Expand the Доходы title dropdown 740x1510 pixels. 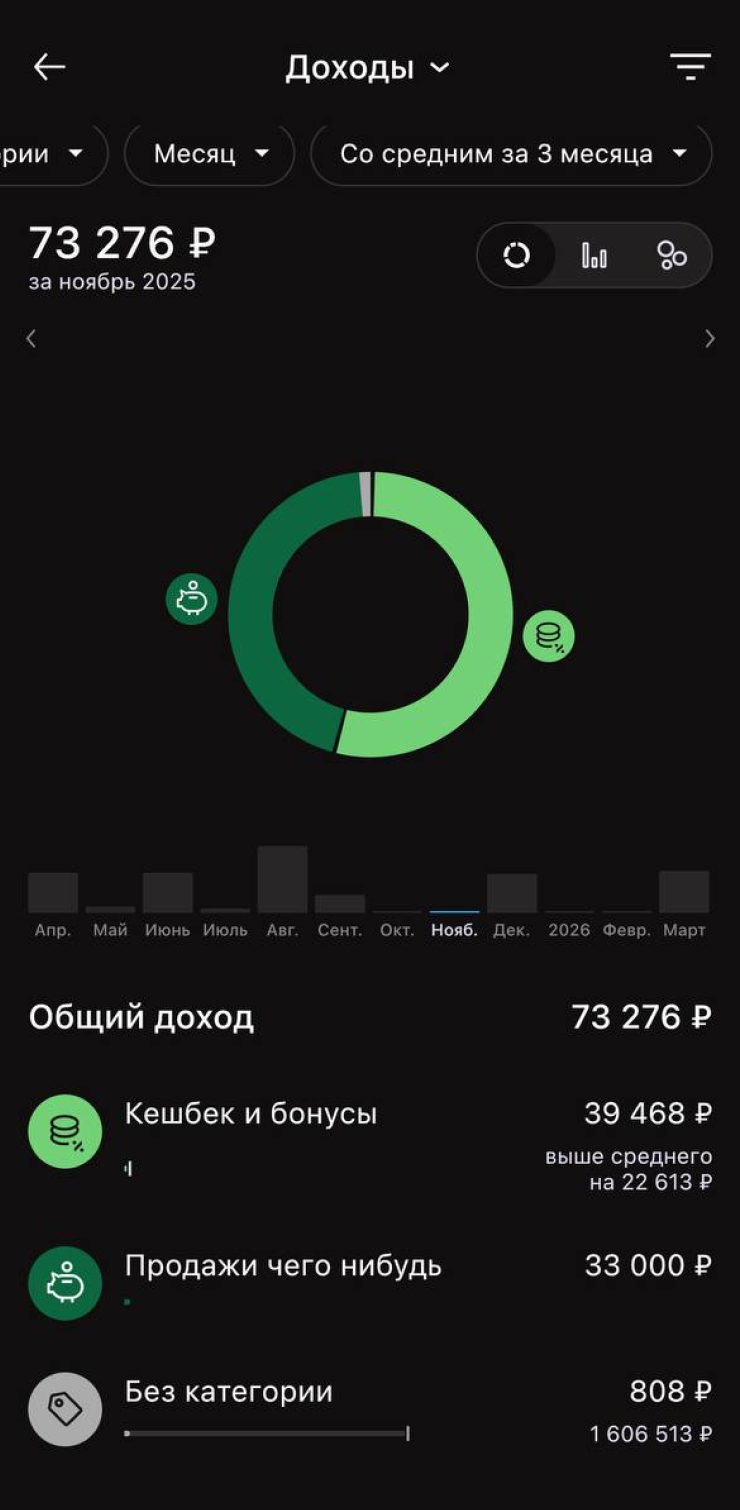[368, 68]
